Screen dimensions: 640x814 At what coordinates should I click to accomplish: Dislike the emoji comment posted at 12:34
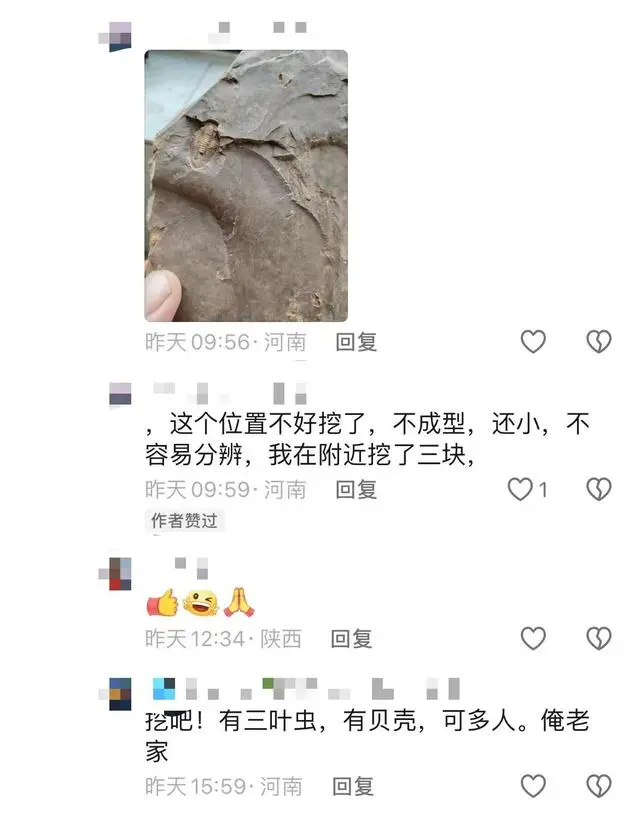[598, 638]
